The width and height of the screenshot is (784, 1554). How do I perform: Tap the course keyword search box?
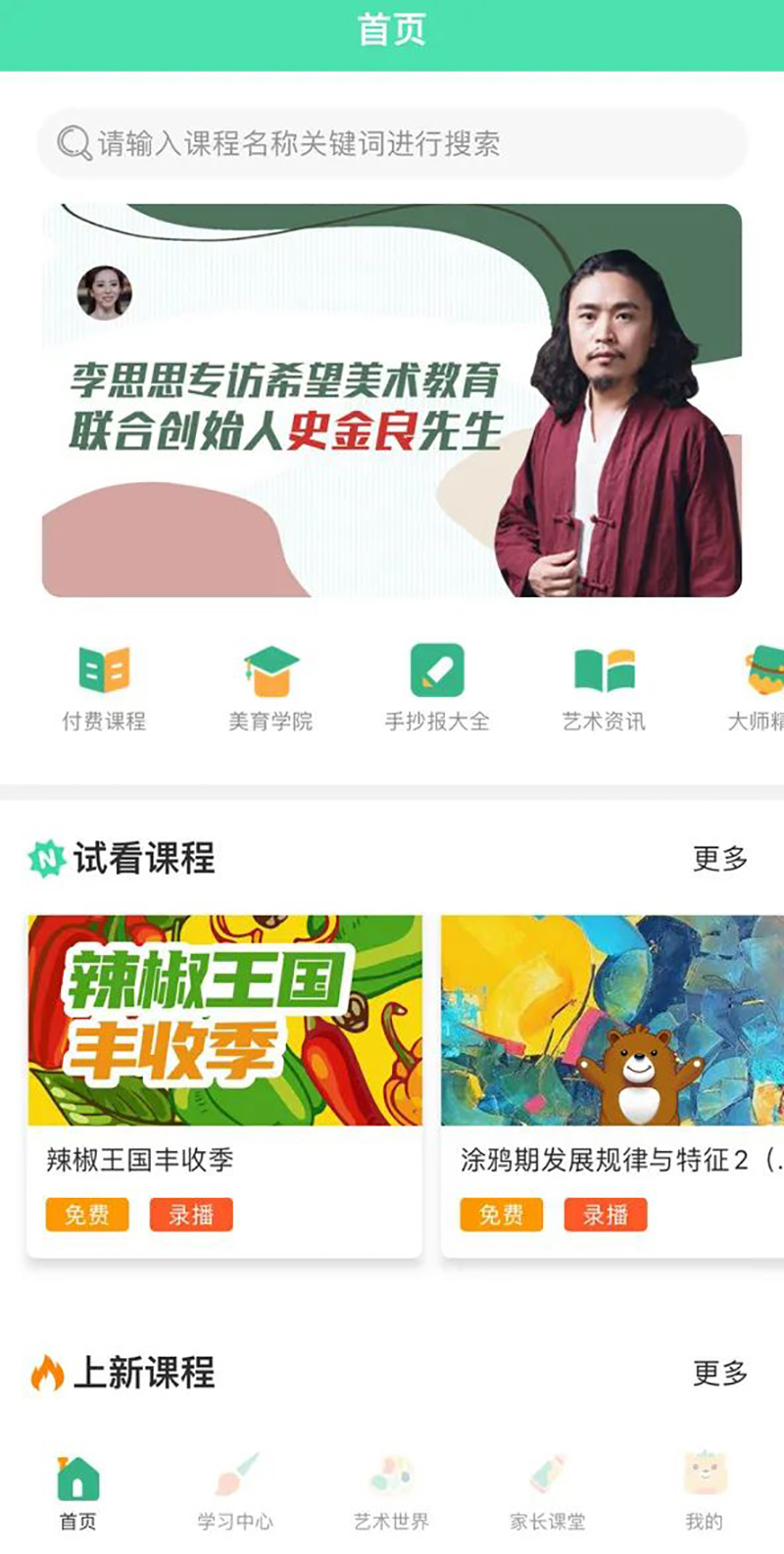(392, 143)
